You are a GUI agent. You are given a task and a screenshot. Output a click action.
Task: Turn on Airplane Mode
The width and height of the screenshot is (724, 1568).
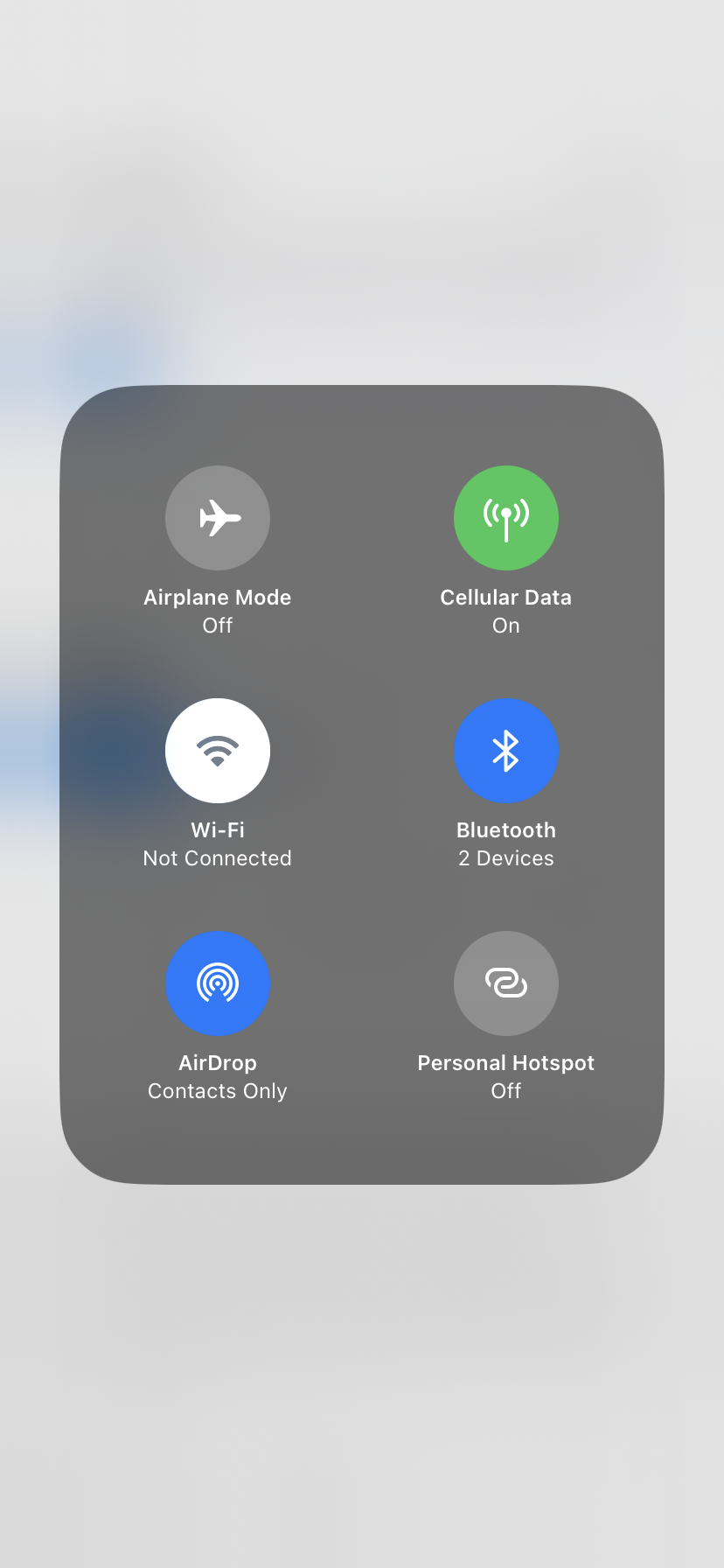tap(217, 518)
